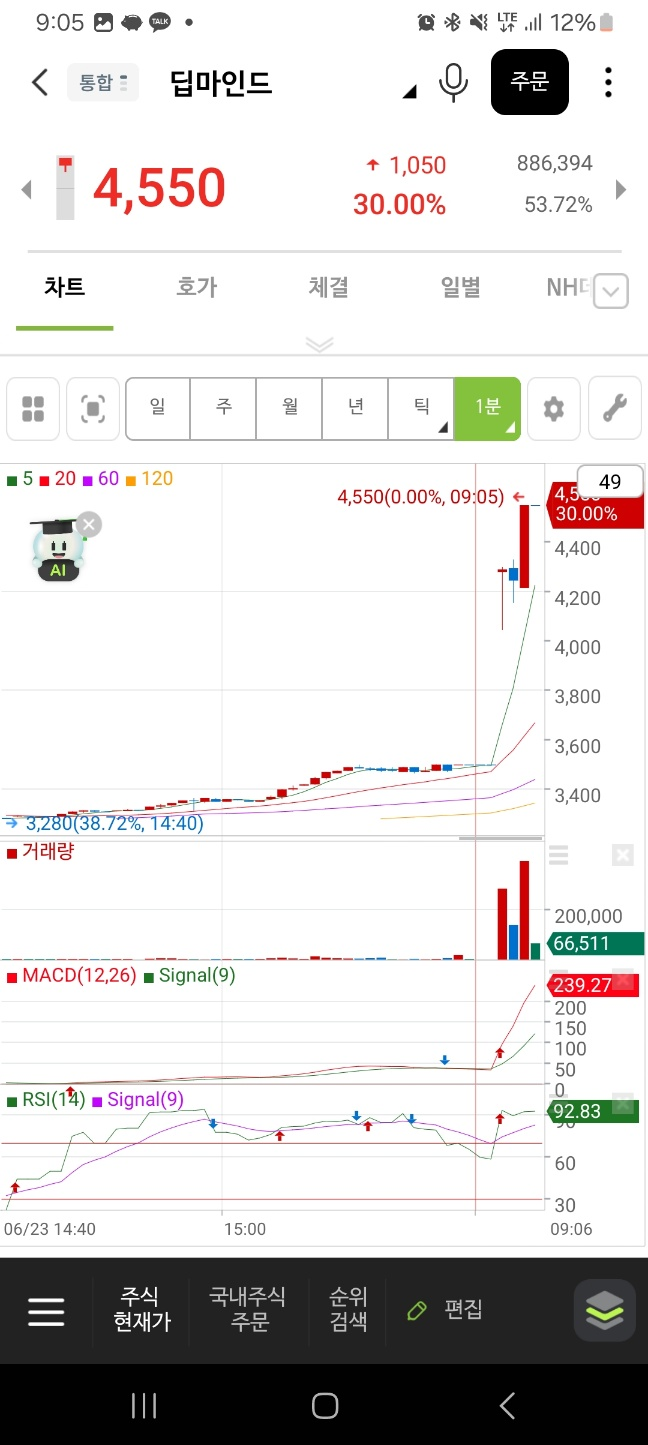The image size is (648, 1445).
Task: Select the 주 weekly chart period
Action: click(x=224, y=408)
